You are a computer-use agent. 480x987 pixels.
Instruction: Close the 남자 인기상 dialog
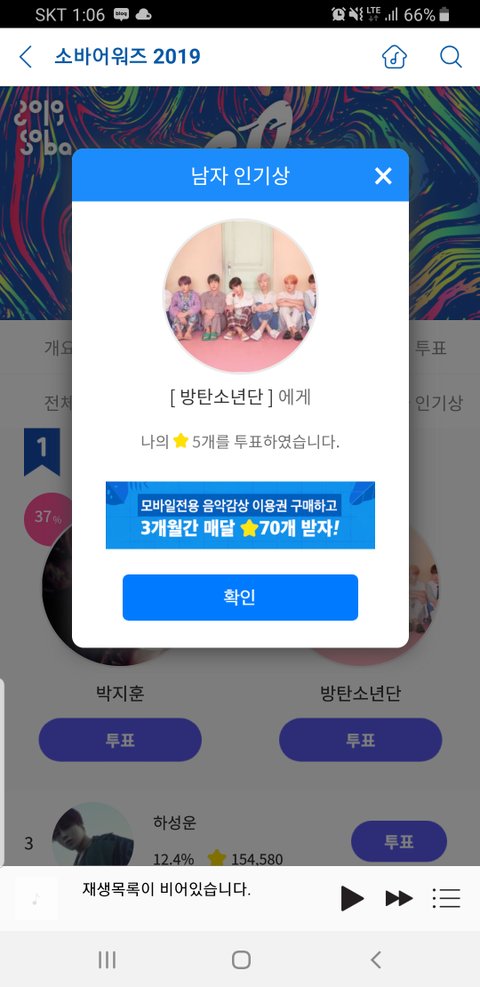383,176
